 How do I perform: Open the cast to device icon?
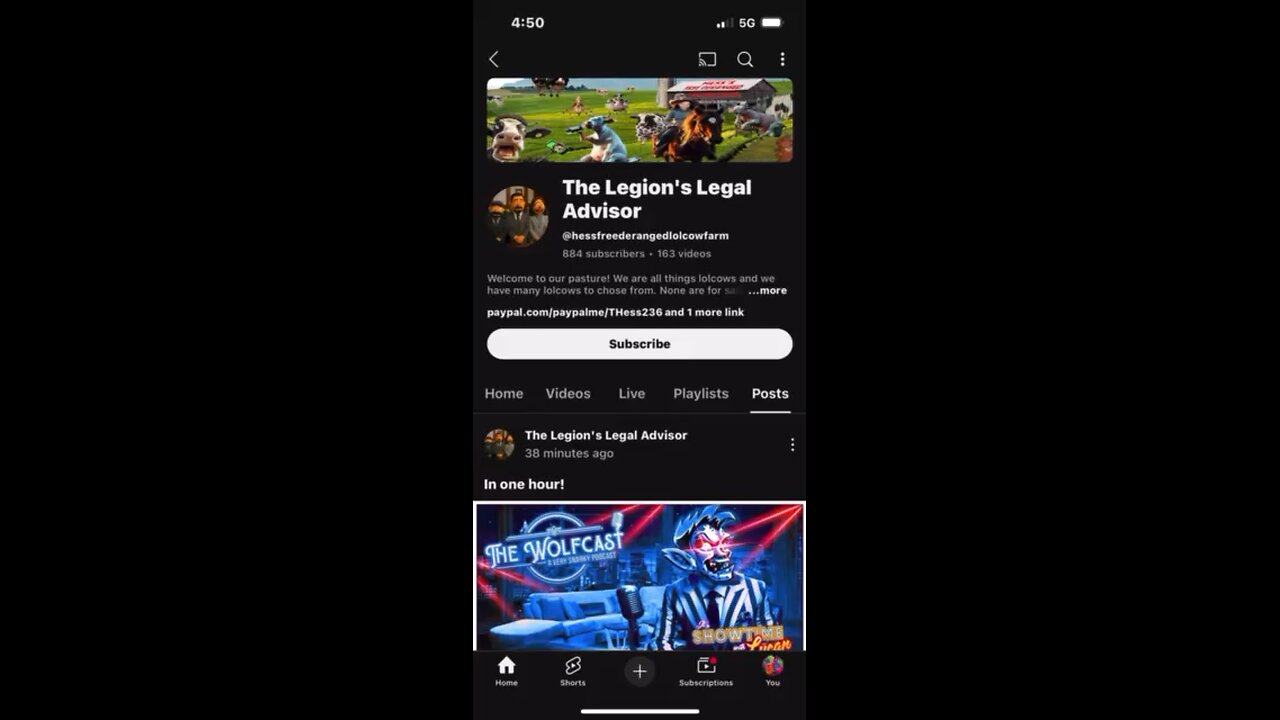click(x=707, y=60)
